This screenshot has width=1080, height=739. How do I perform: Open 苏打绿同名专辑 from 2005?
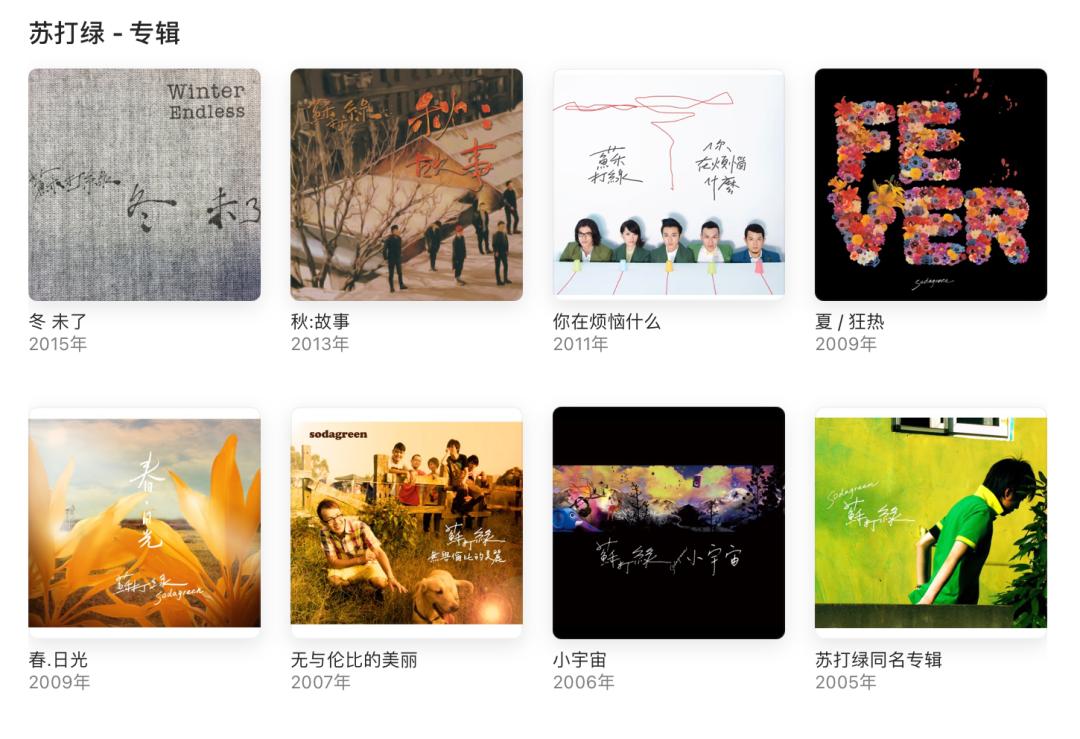pos(930,523)
